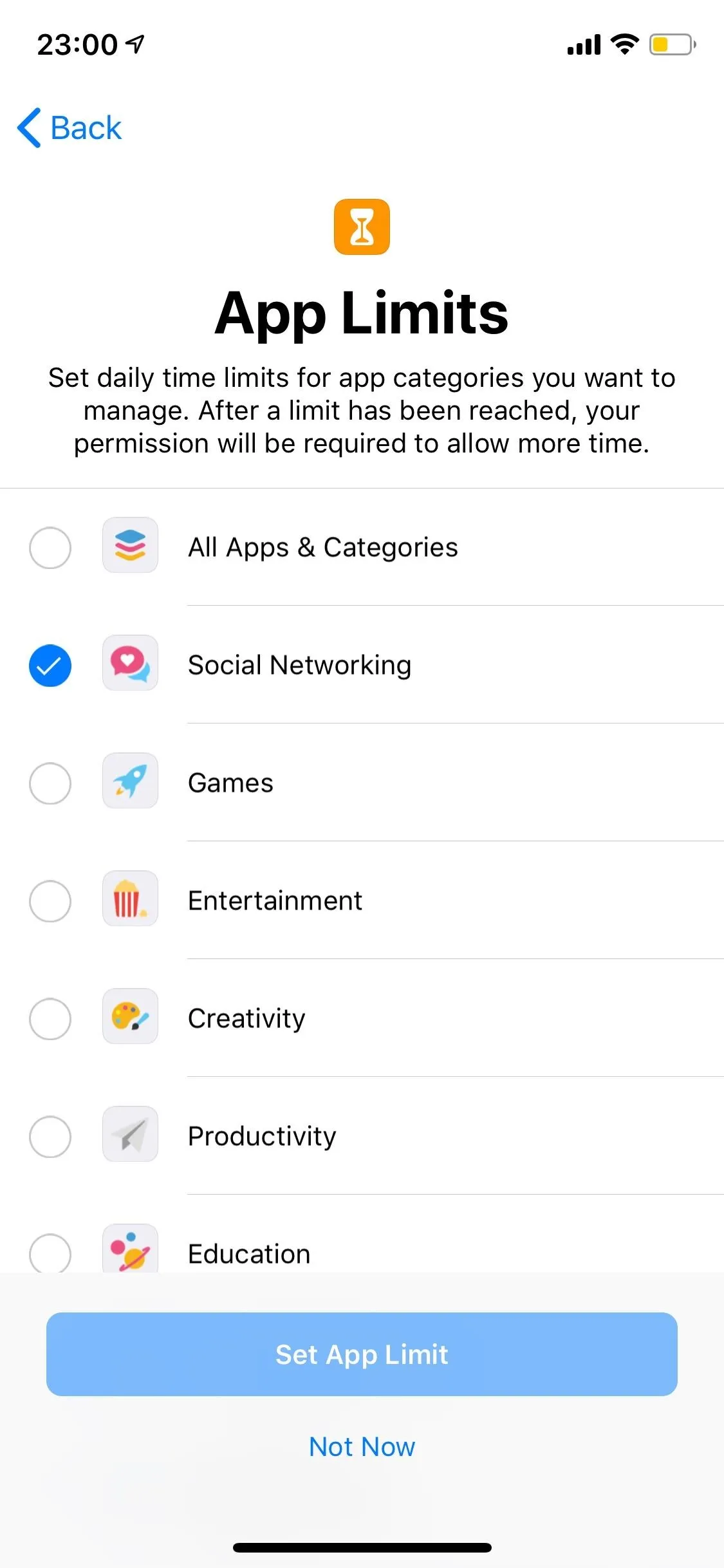This screenshot has height=1568, width=724.
Task: Select All Apps & Categories
Action: coord(362,548)
